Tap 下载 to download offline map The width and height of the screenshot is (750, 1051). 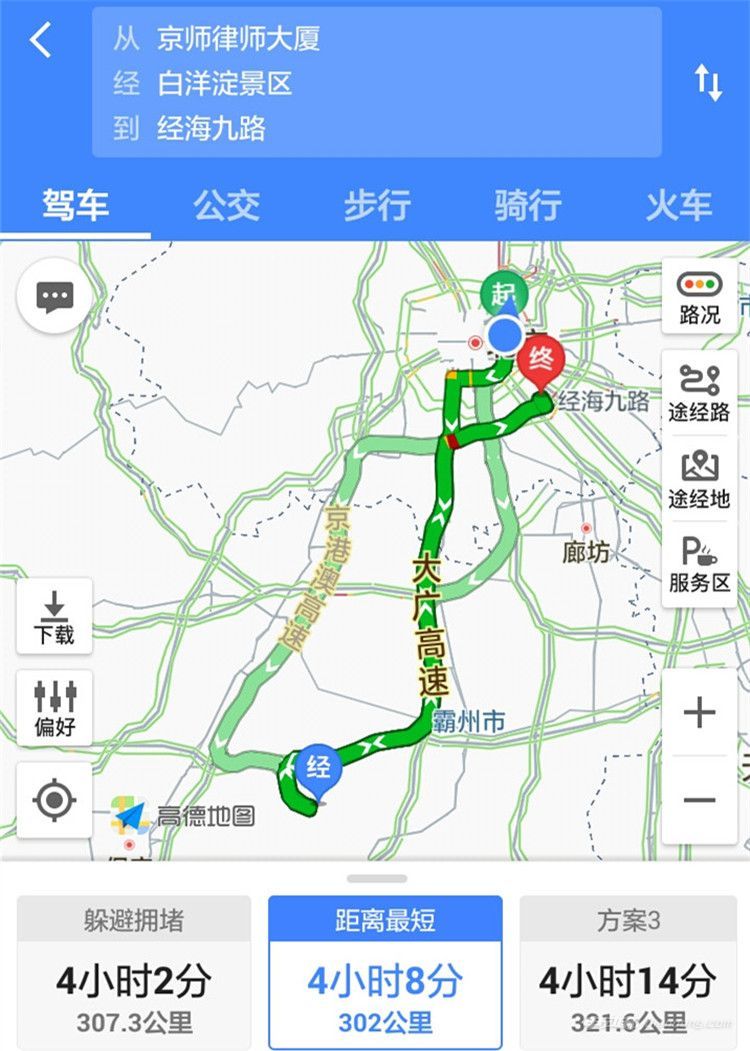[54, 617]
